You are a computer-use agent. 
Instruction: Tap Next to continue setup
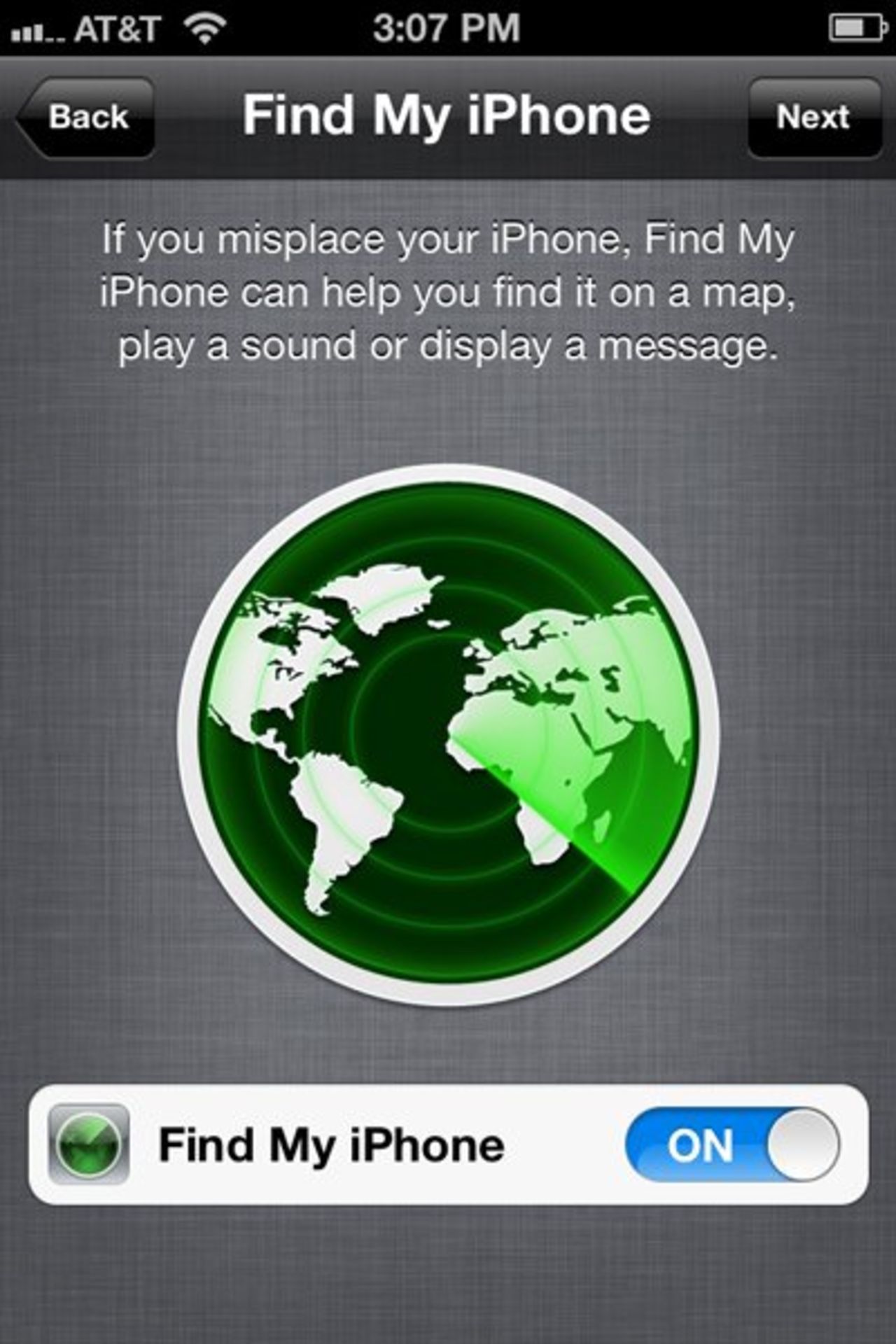click(x=813, y=117)
